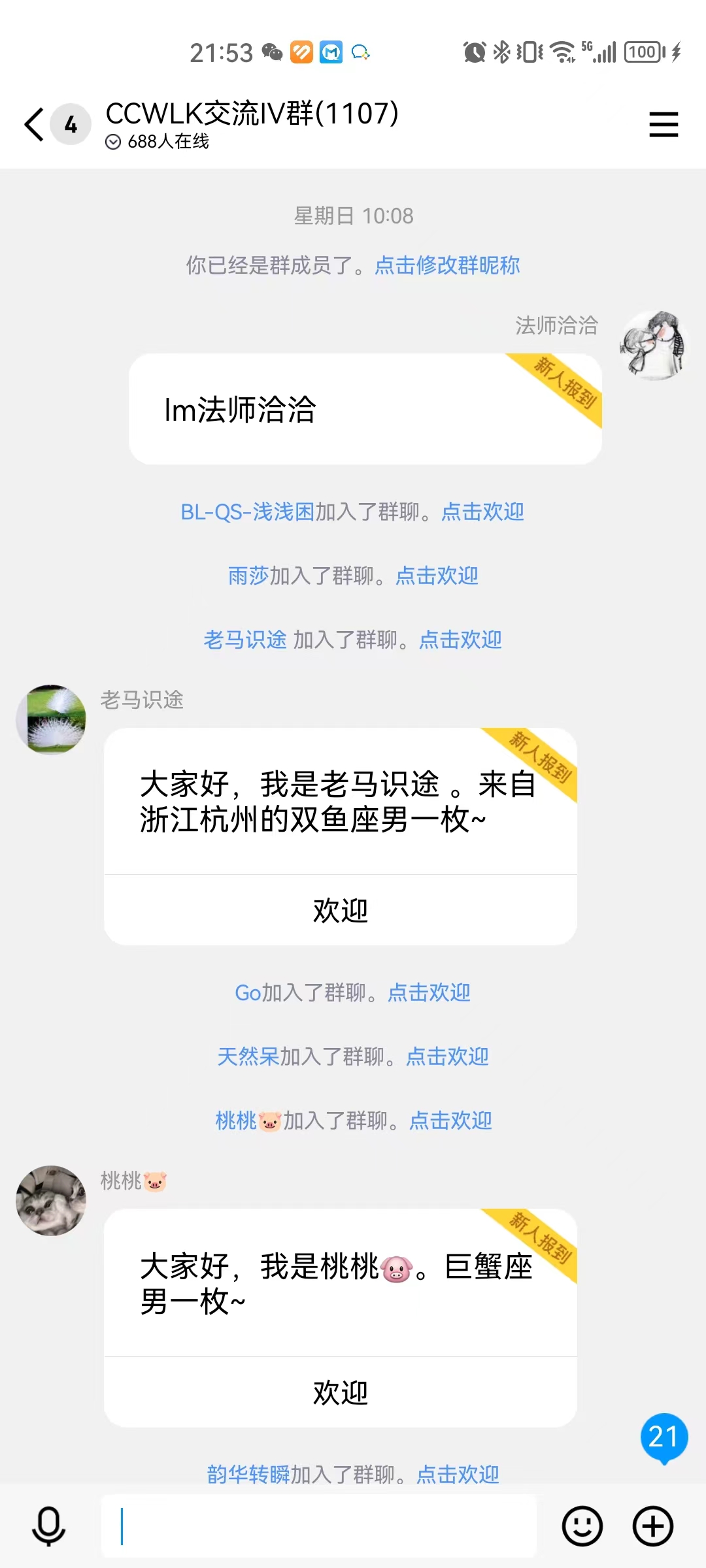Open the plus attachment menu
Image resolution: width=706 pixels, height=1568 pixels.
click(x=652, y=1527)
